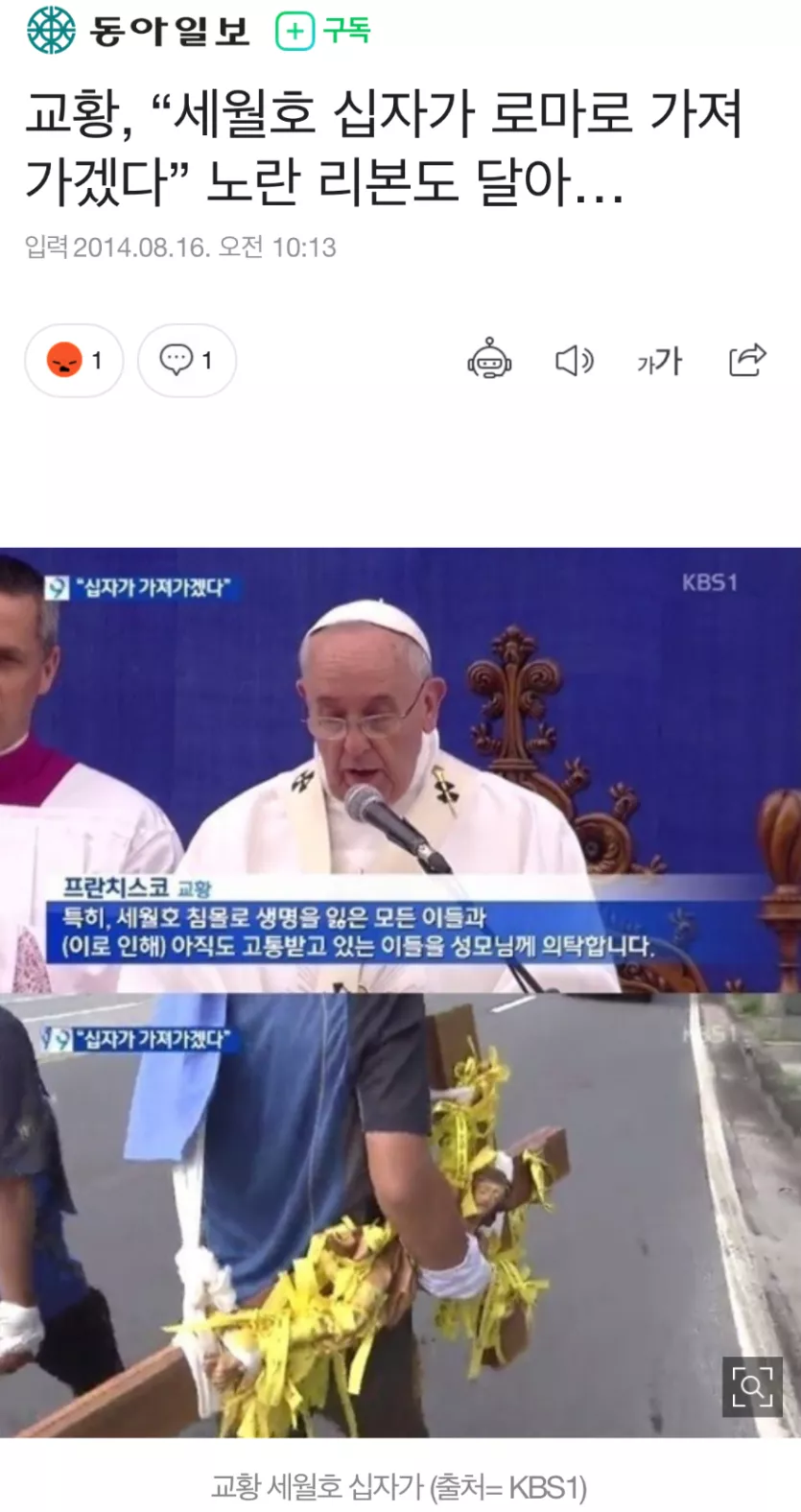Enlarge the article image with the magnifier icon
This screenshot has width=801, height=1512.
[751, 1386]
